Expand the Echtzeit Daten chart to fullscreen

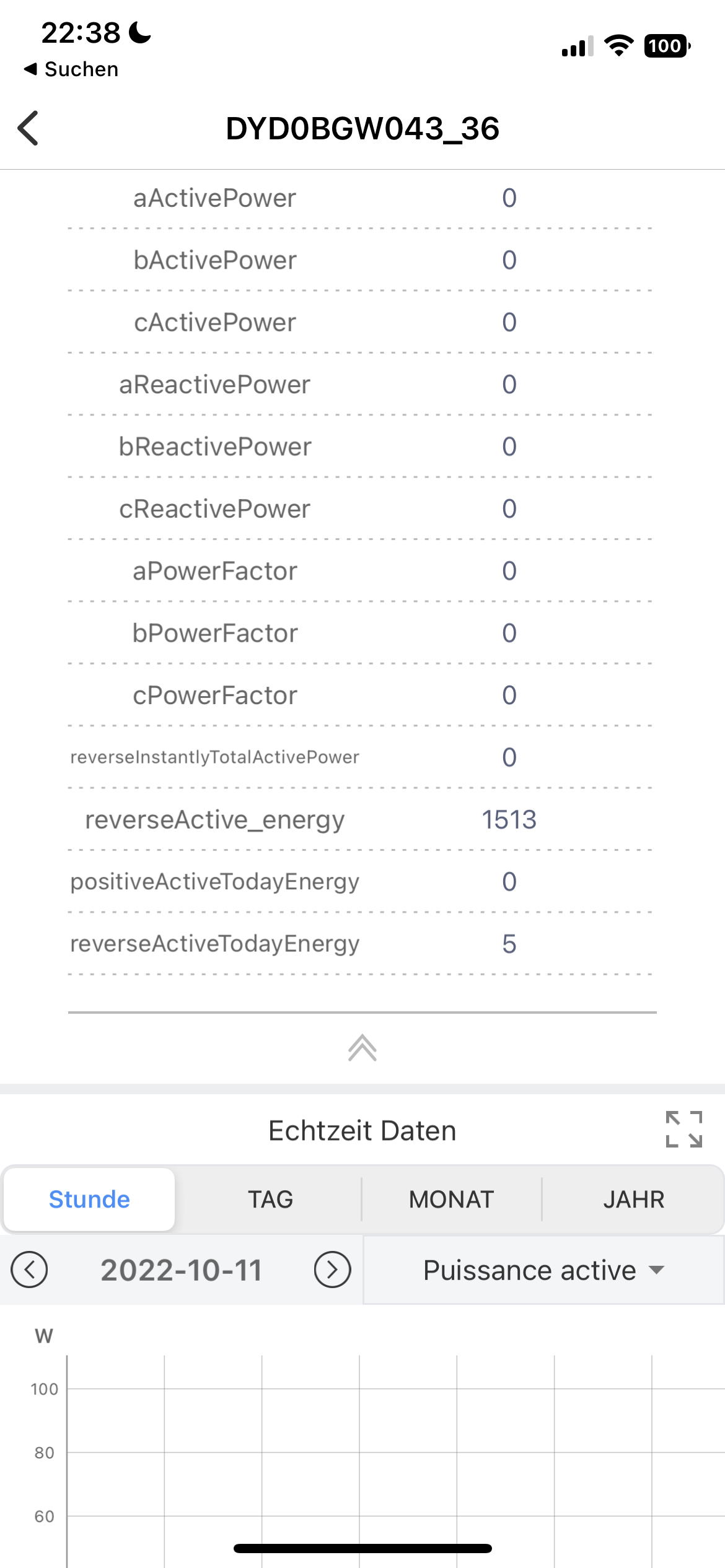(x=684, y=1129)
